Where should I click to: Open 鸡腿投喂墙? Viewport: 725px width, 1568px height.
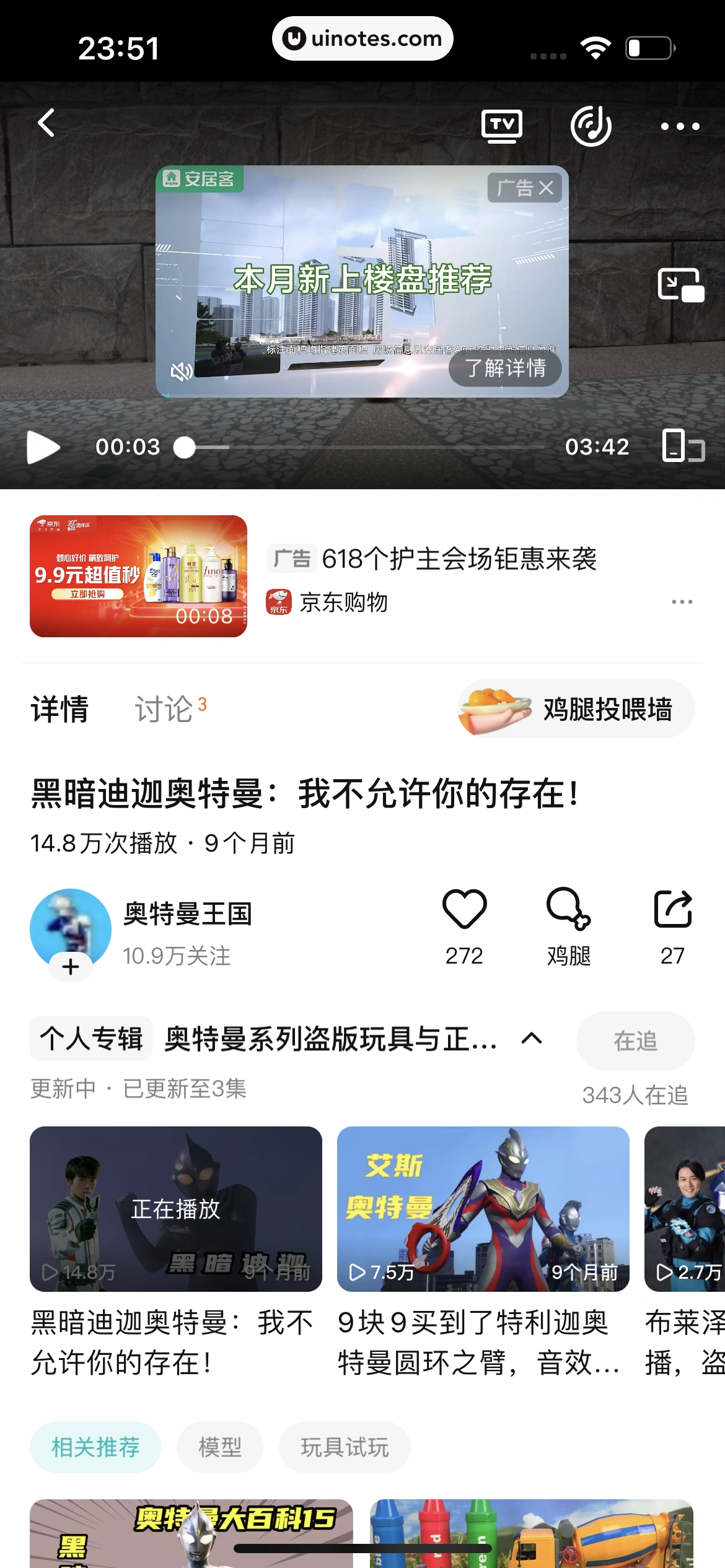pyautogui.click(x=576, y=709)
